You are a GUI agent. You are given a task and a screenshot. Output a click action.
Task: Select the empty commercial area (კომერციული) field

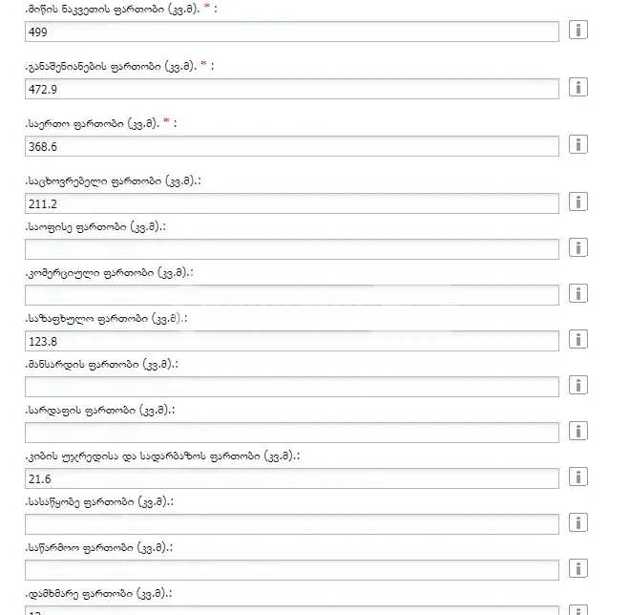pyautogui.click(x=291, y=295)
